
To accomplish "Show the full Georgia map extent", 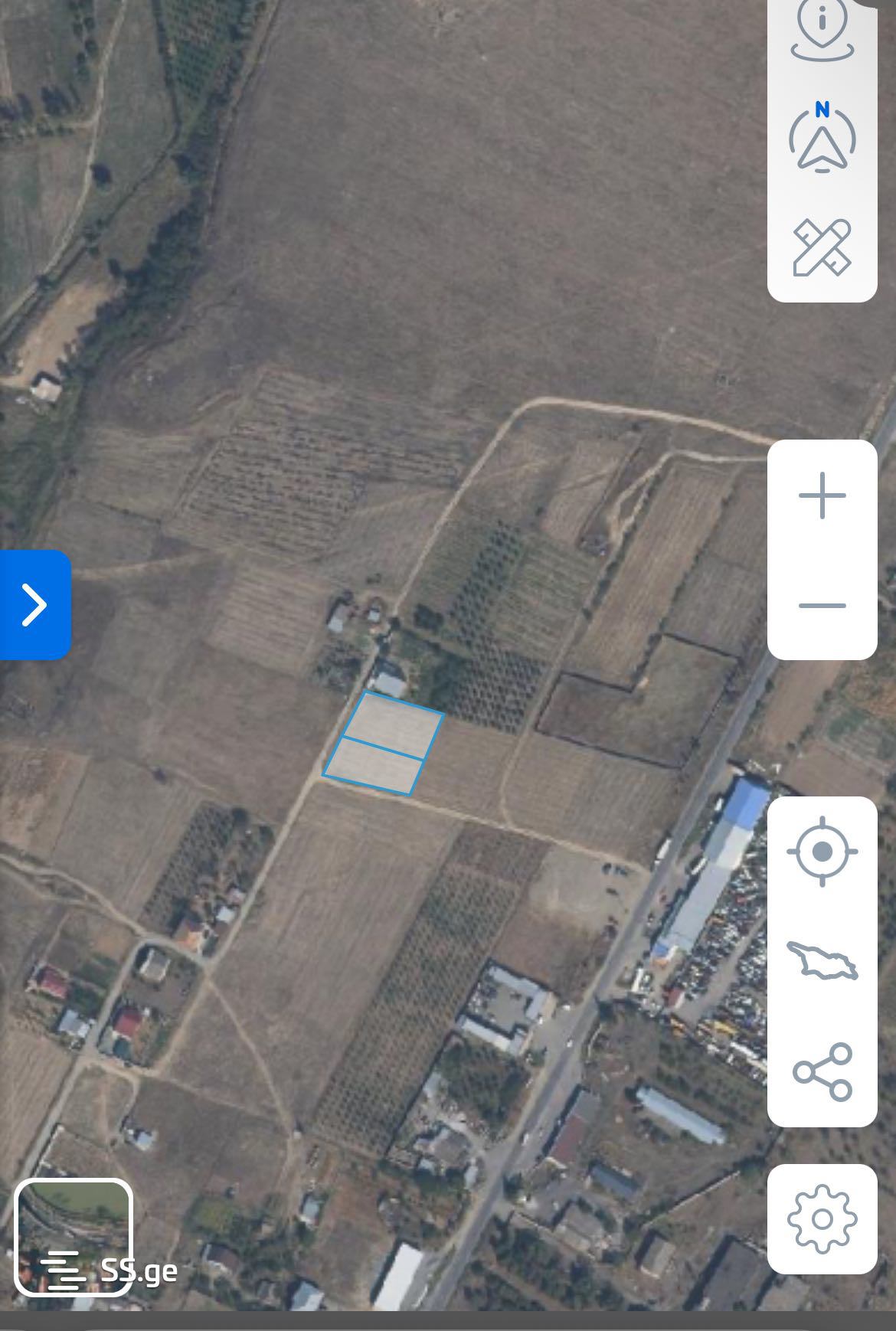I will coord(822,960).
